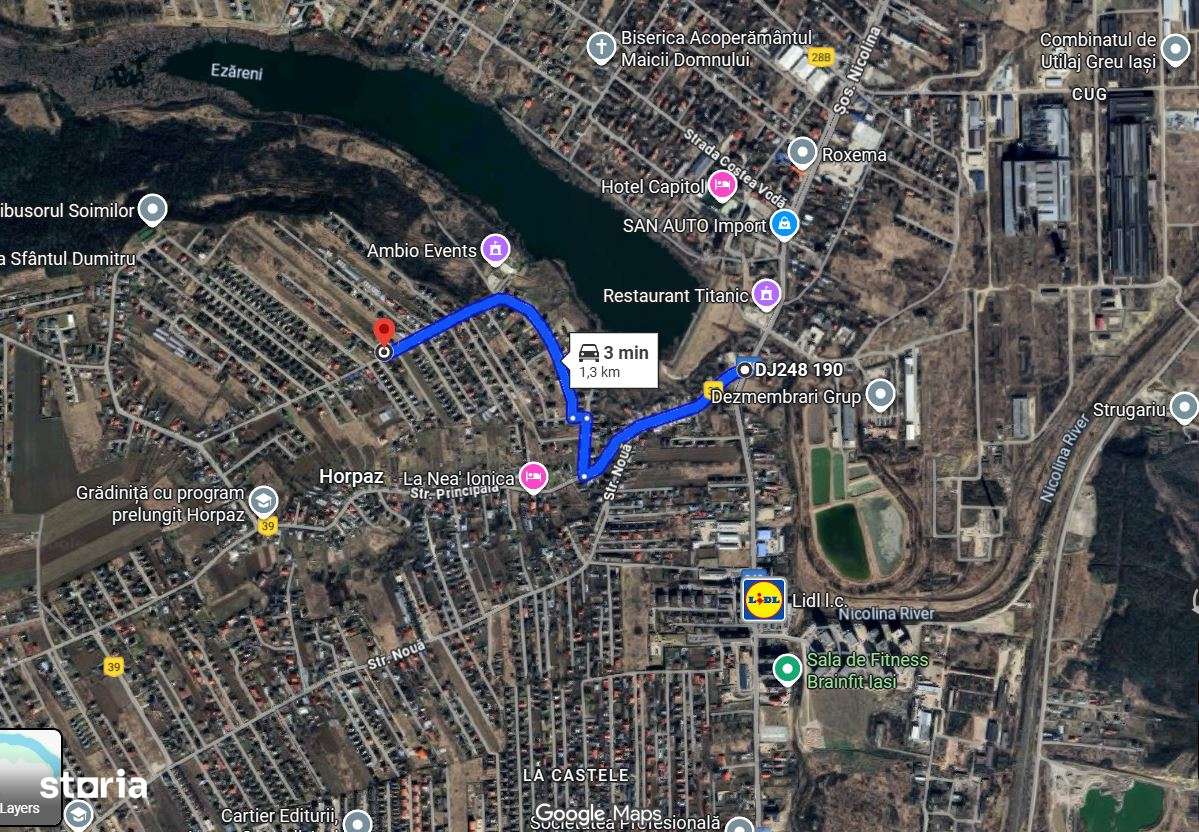The width and height of the screenshot is (1199, 832).
Task: View the Lidl store pin
Action: point(763,599)
